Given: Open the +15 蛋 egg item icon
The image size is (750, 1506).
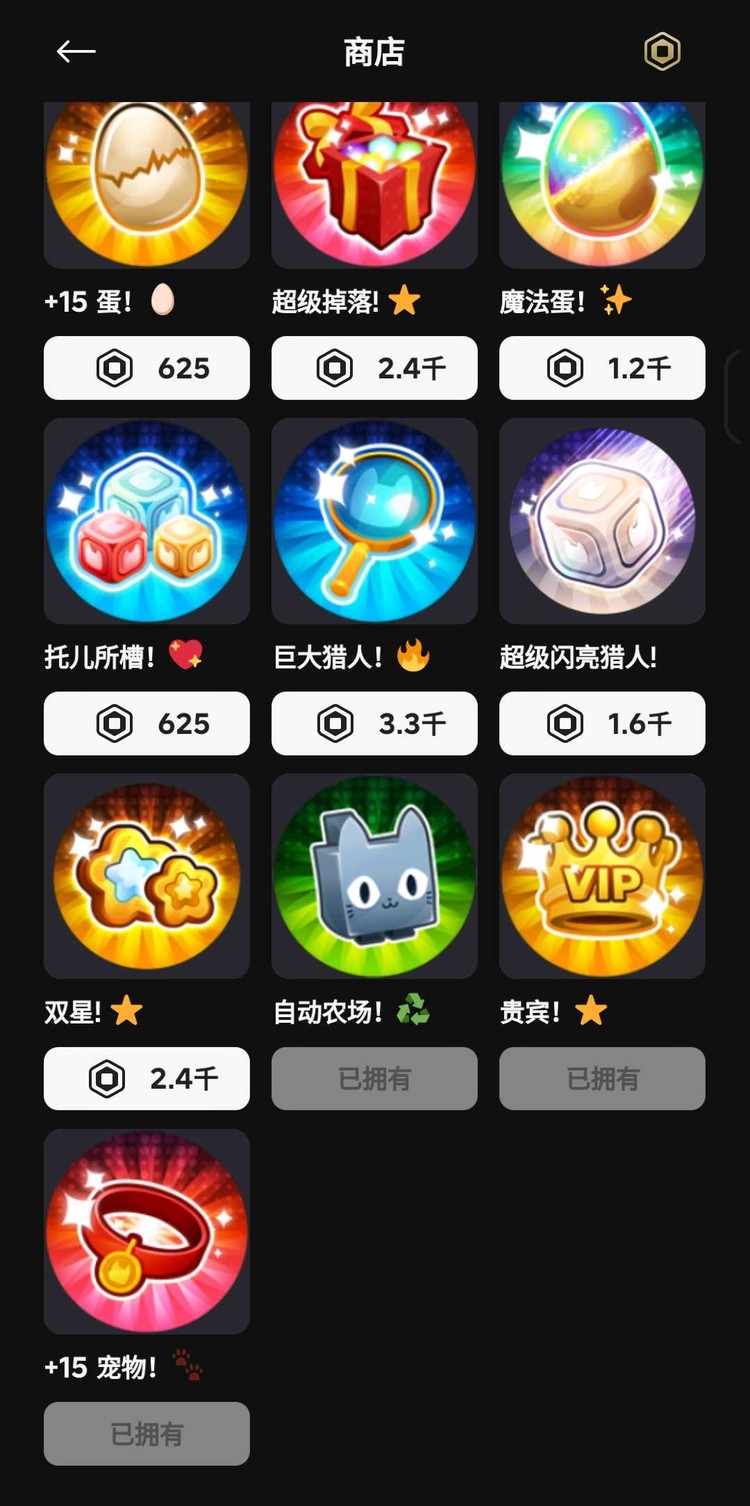Looking at the screenshot, I should (x=146, y=184).
